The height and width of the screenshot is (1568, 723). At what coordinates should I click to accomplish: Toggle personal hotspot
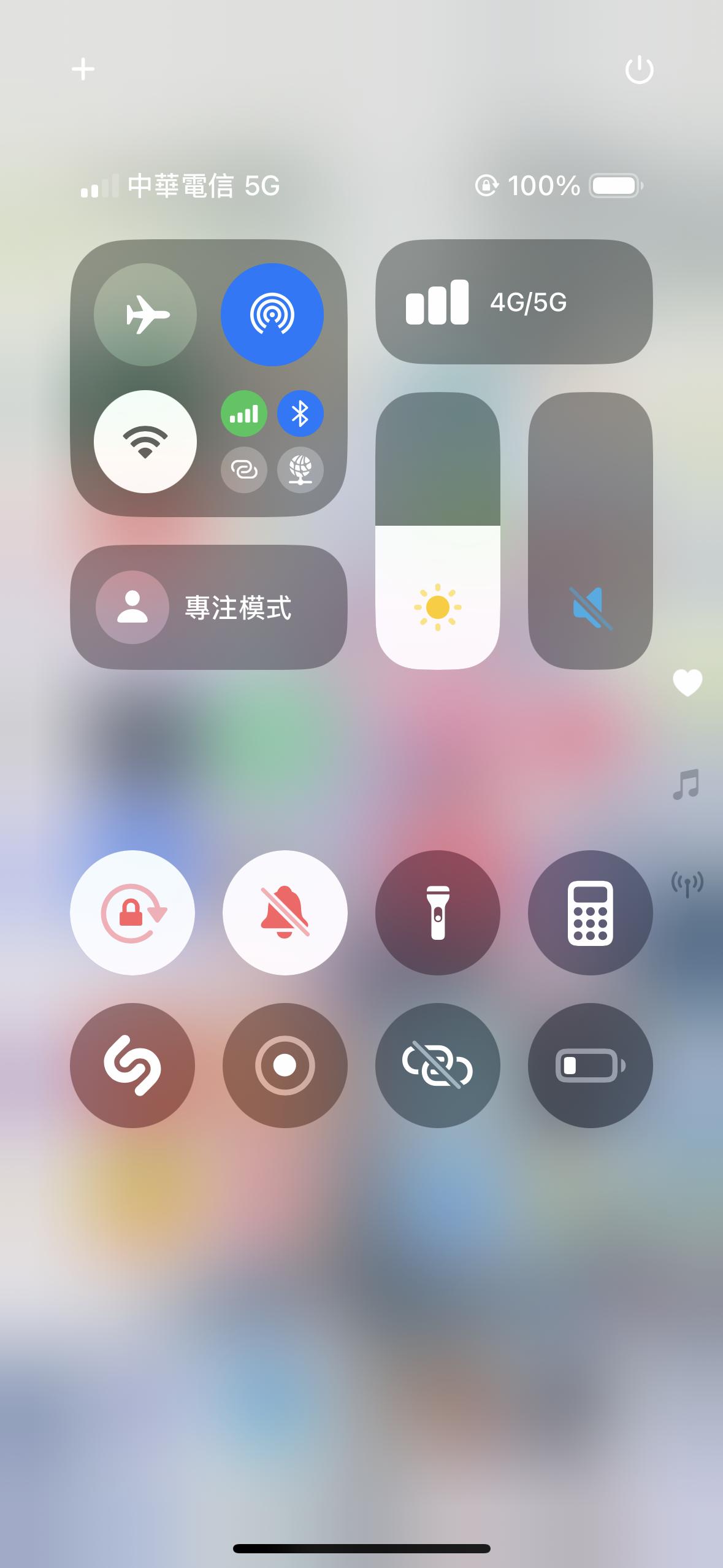pyautogui.click(x=243, y=470)
